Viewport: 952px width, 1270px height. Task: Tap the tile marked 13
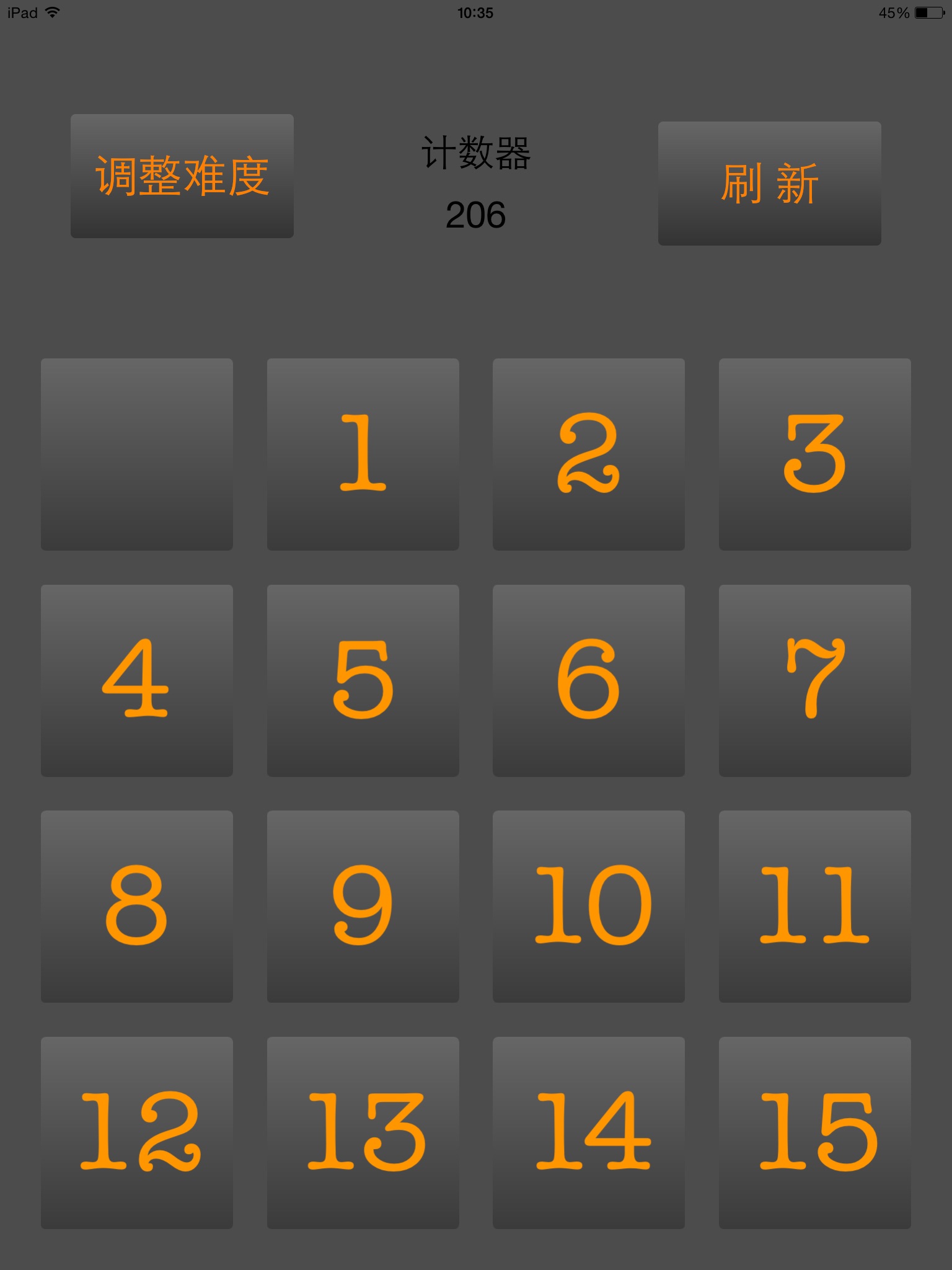pos(363,1132)
